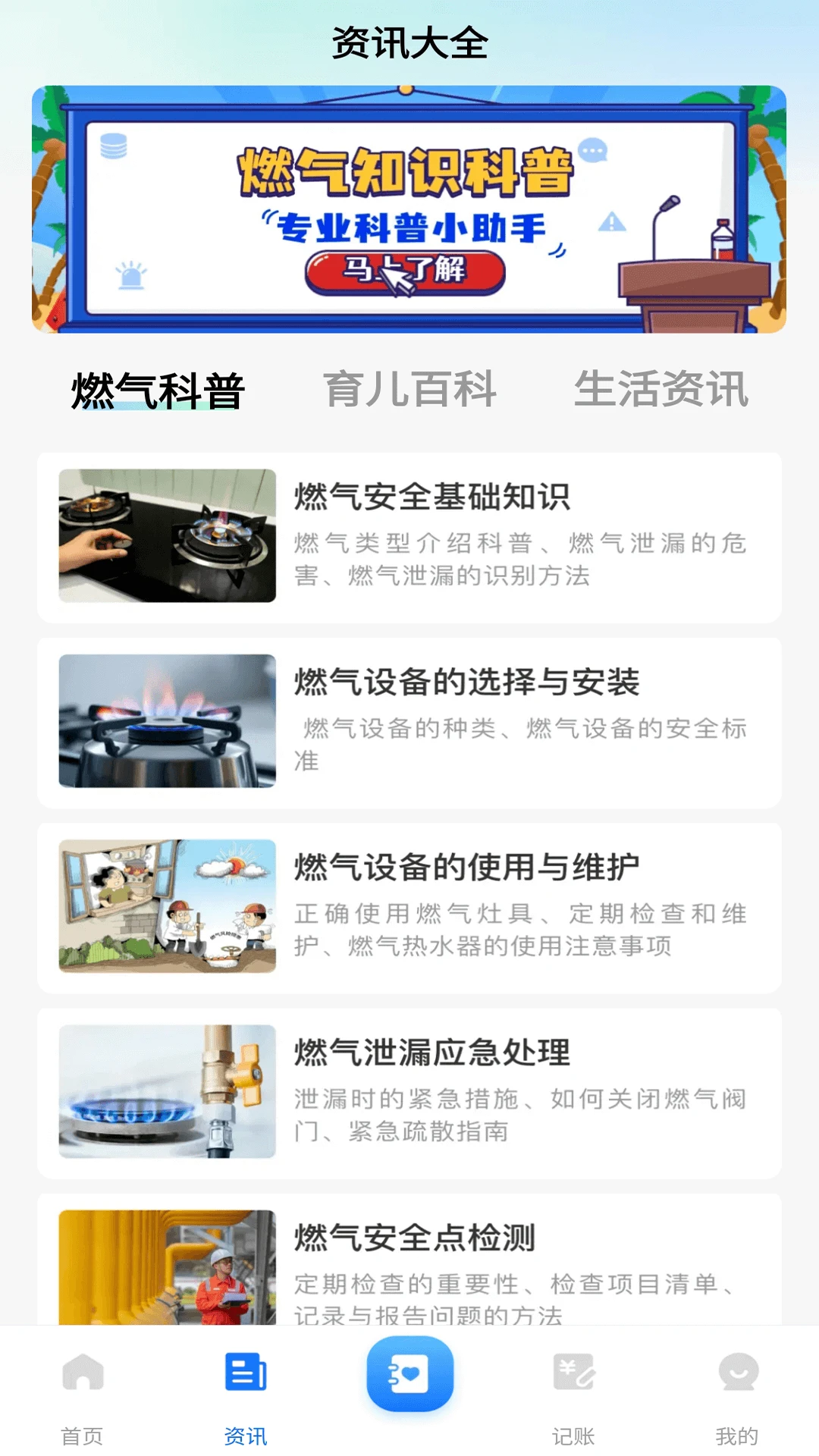
Task: Tap the blue center heart button
Action: point(409,1374)
